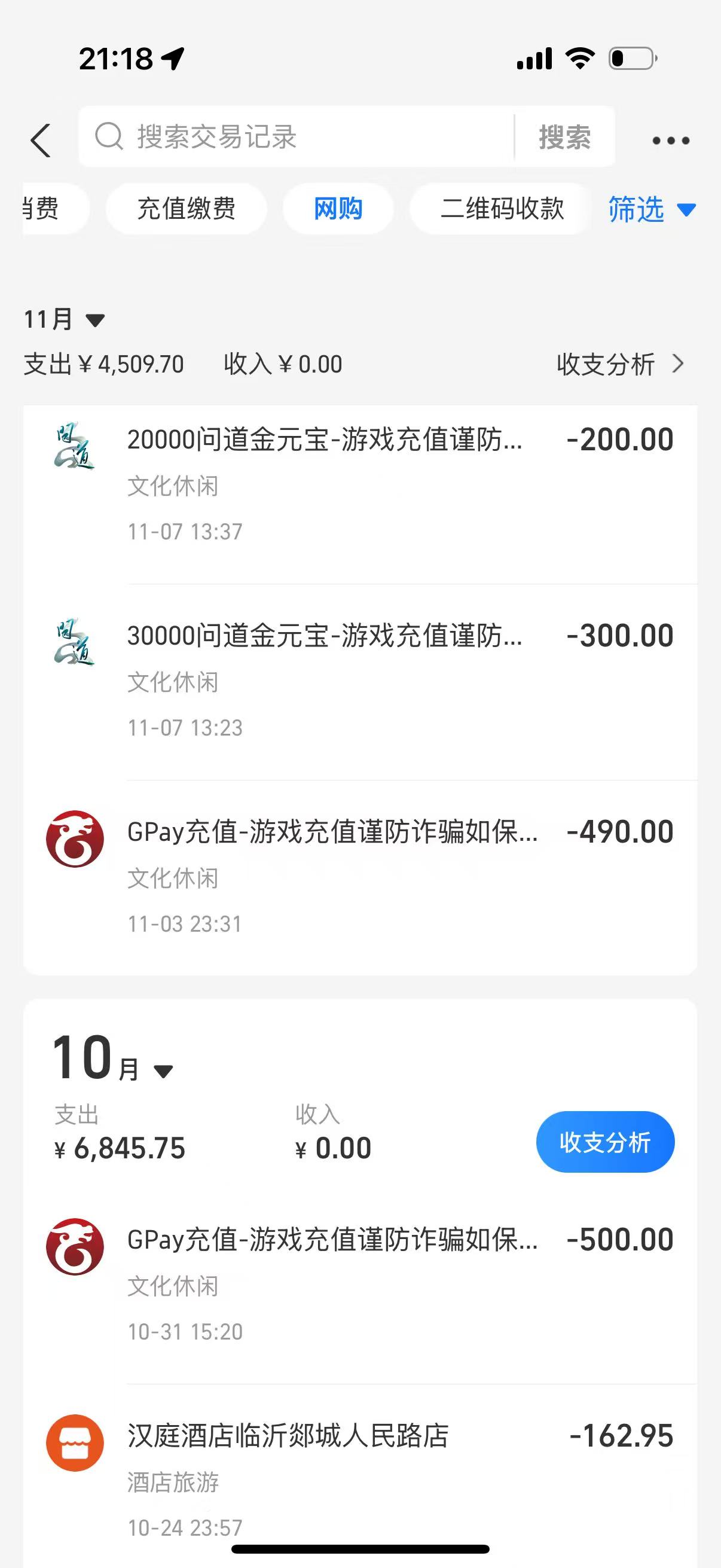
Task: Expand the 10月 month picker
Action: (112, 1060)
